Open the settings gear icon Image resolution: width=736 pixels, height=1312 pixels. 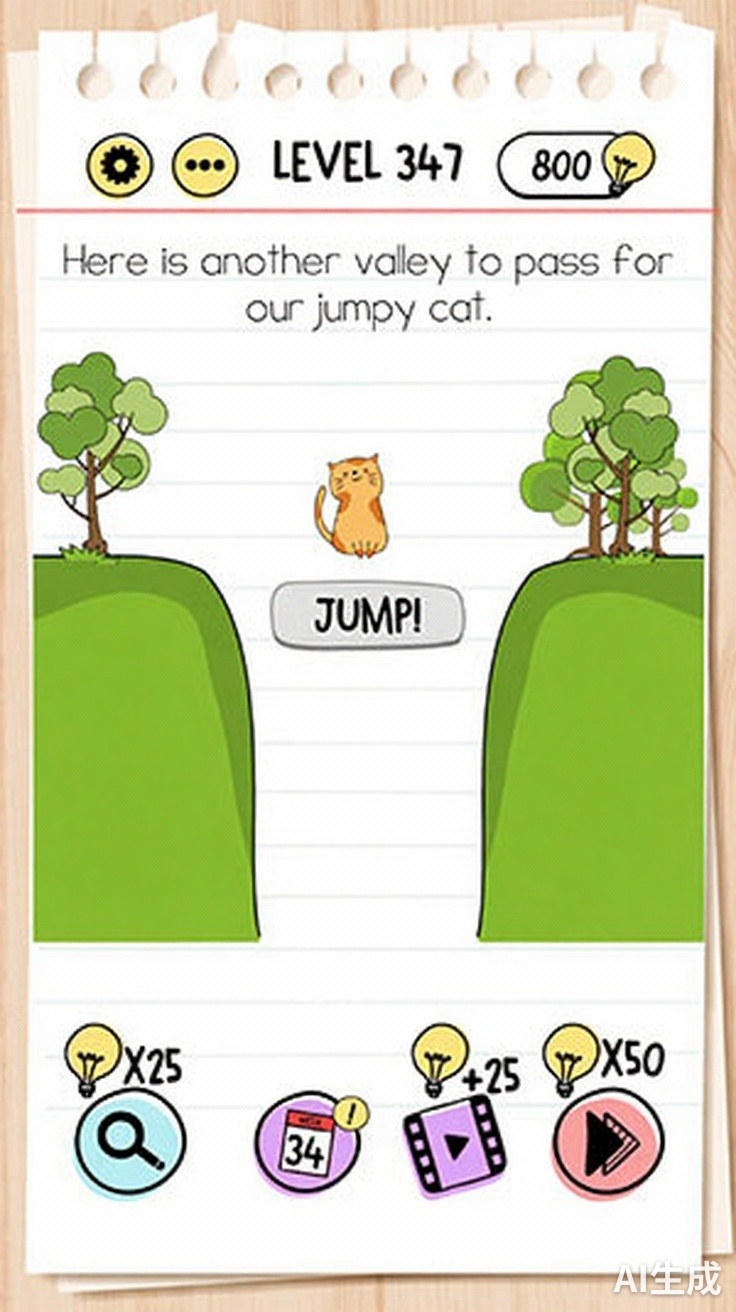pos(120,165)
